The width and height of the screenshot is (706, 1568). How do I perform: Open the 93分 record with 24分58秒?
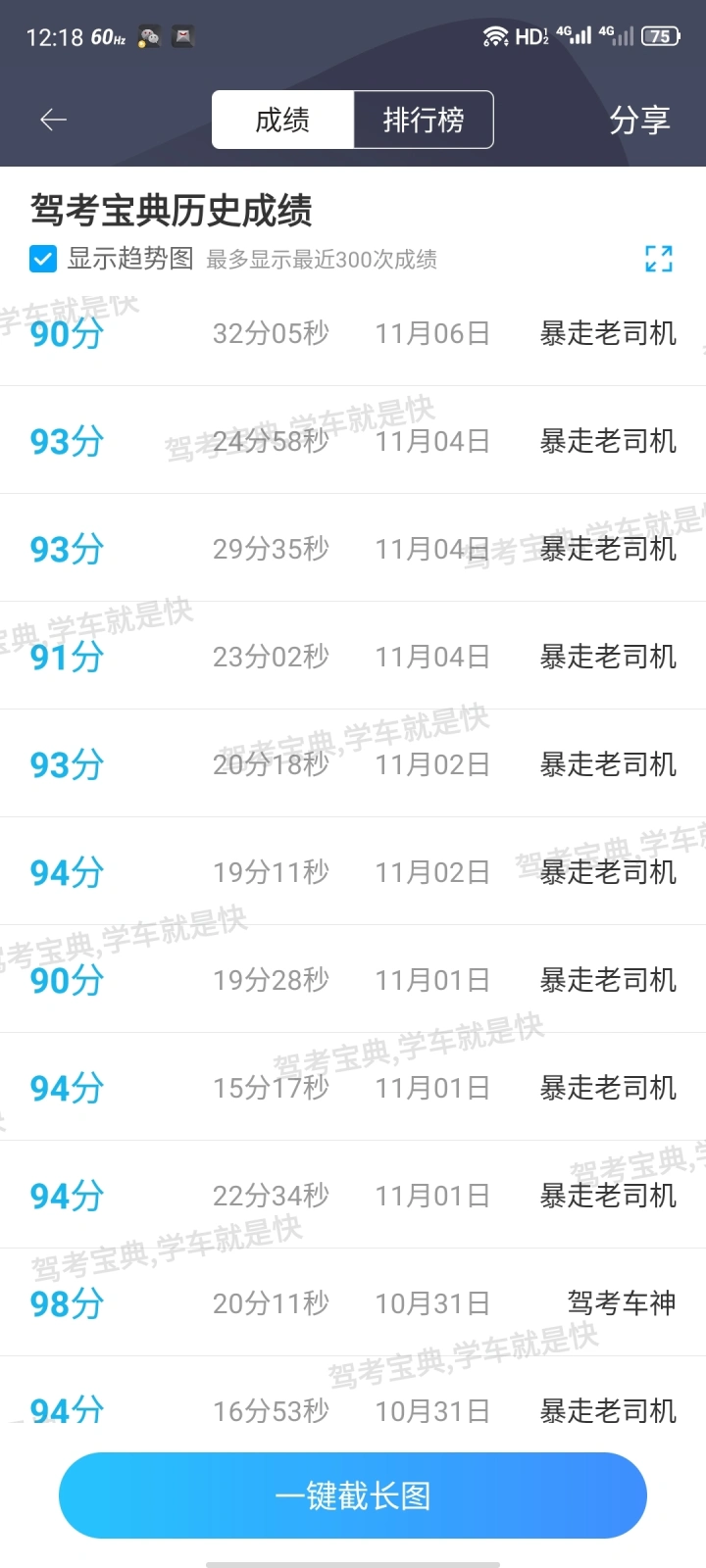(x=353, y=441)
